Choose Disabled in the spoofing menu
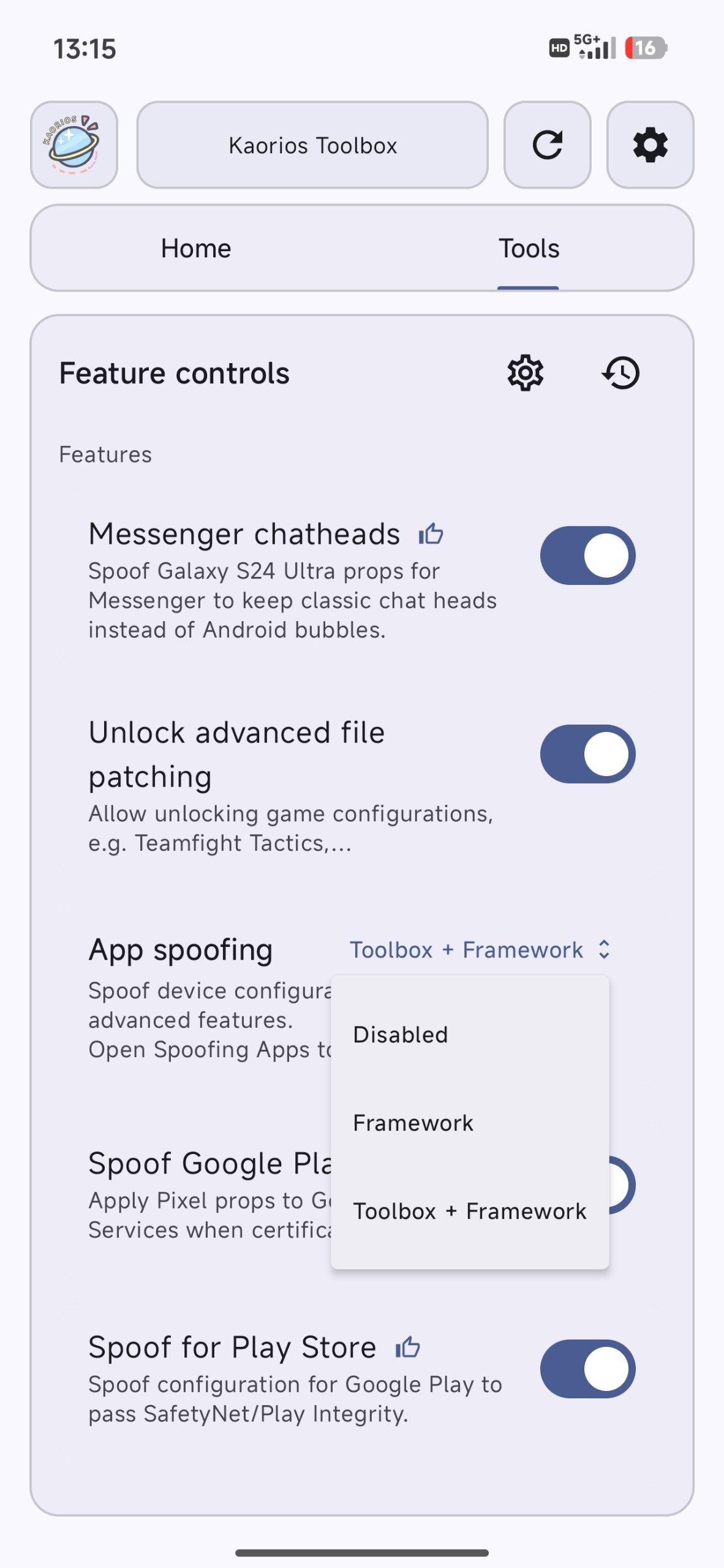This screenshot has width=724, height=1568. [401, 1035]
